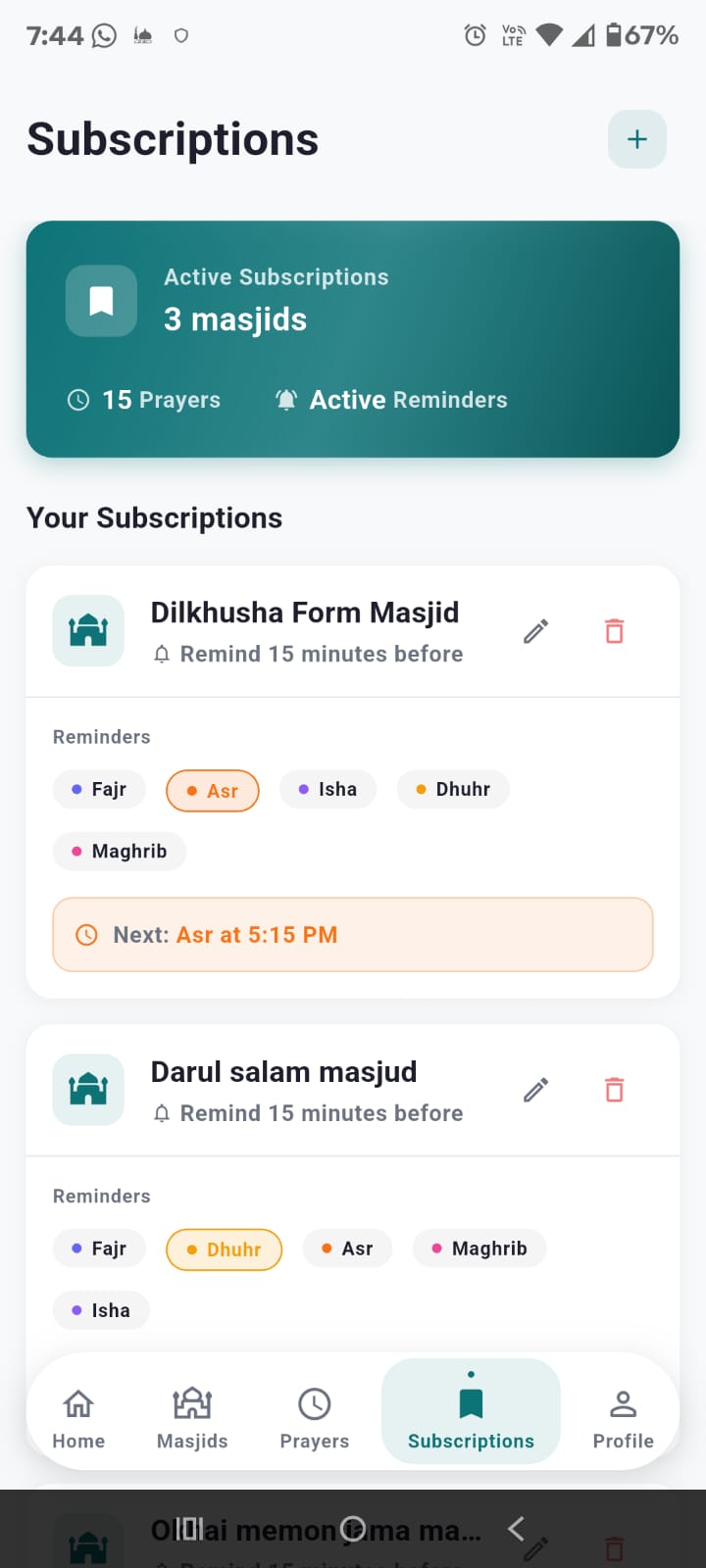Open the Profile icon in bottom navigation
This screenshot has width=706, height=1568.
pyautogui.click(x=623, y=1403)
